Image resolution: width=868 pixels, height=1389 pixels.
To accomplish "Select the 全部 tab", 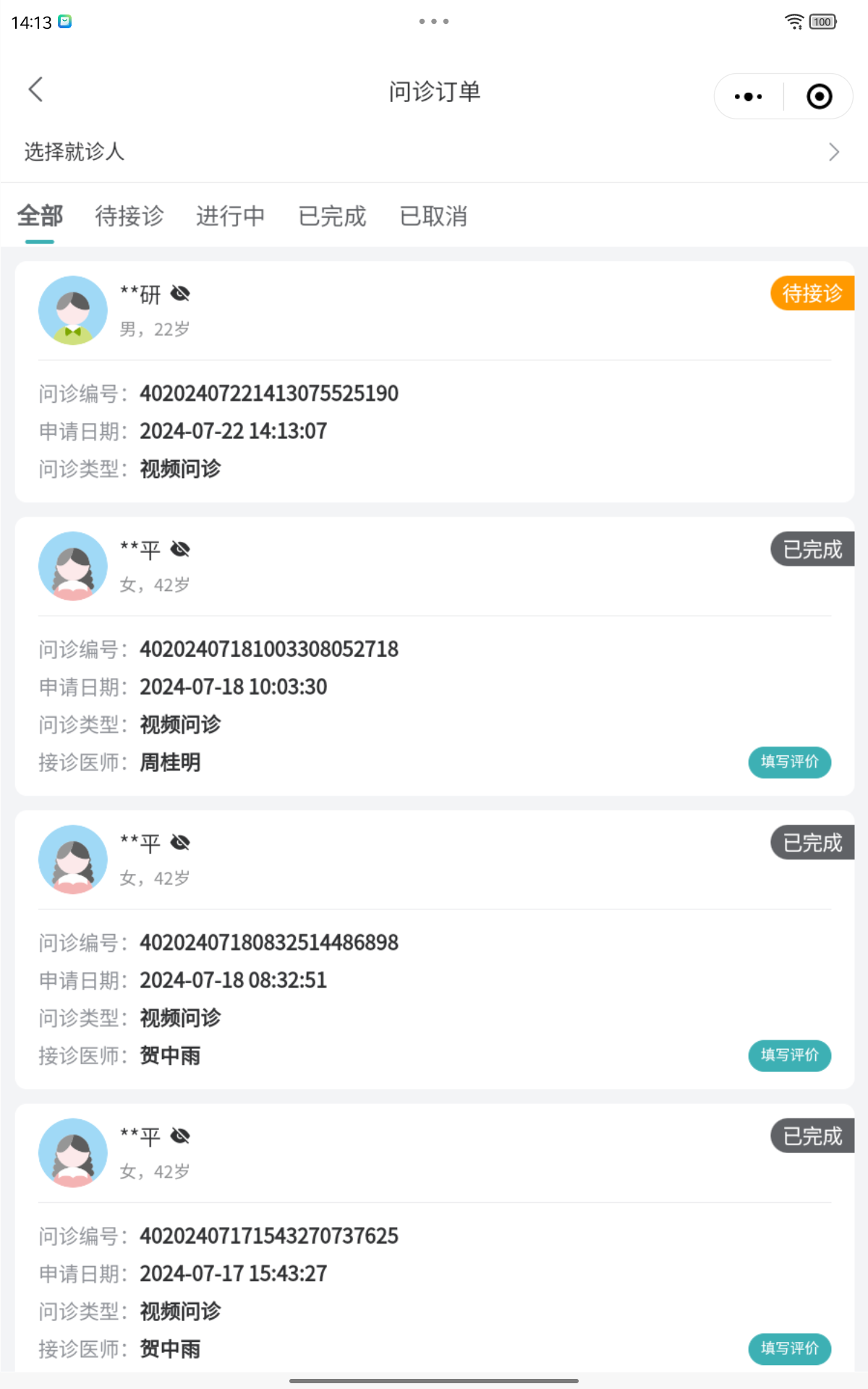I will tap(40, 216).
